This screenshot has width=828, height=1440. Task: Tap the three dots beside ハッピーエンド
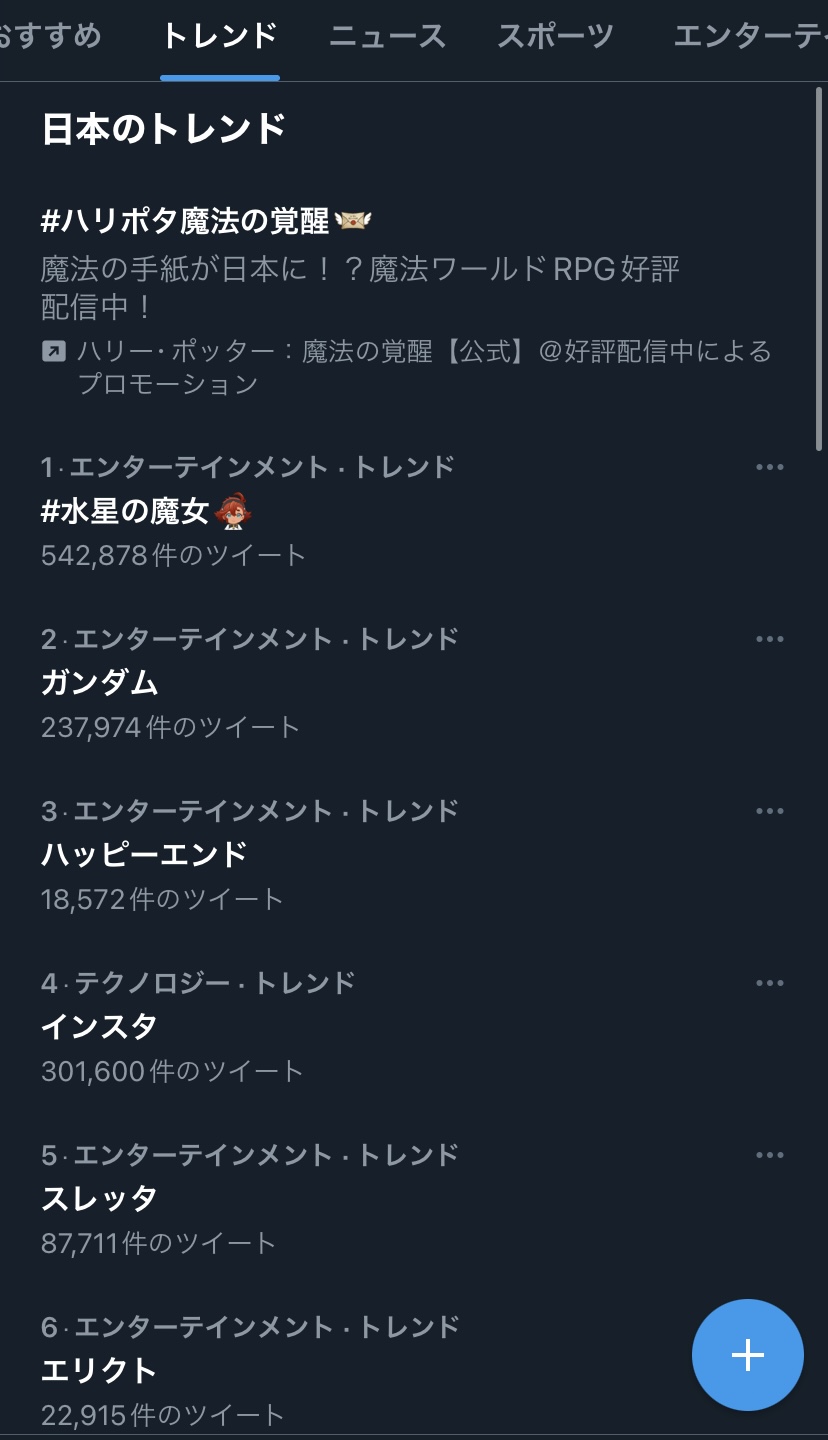(x=769, y=811)
